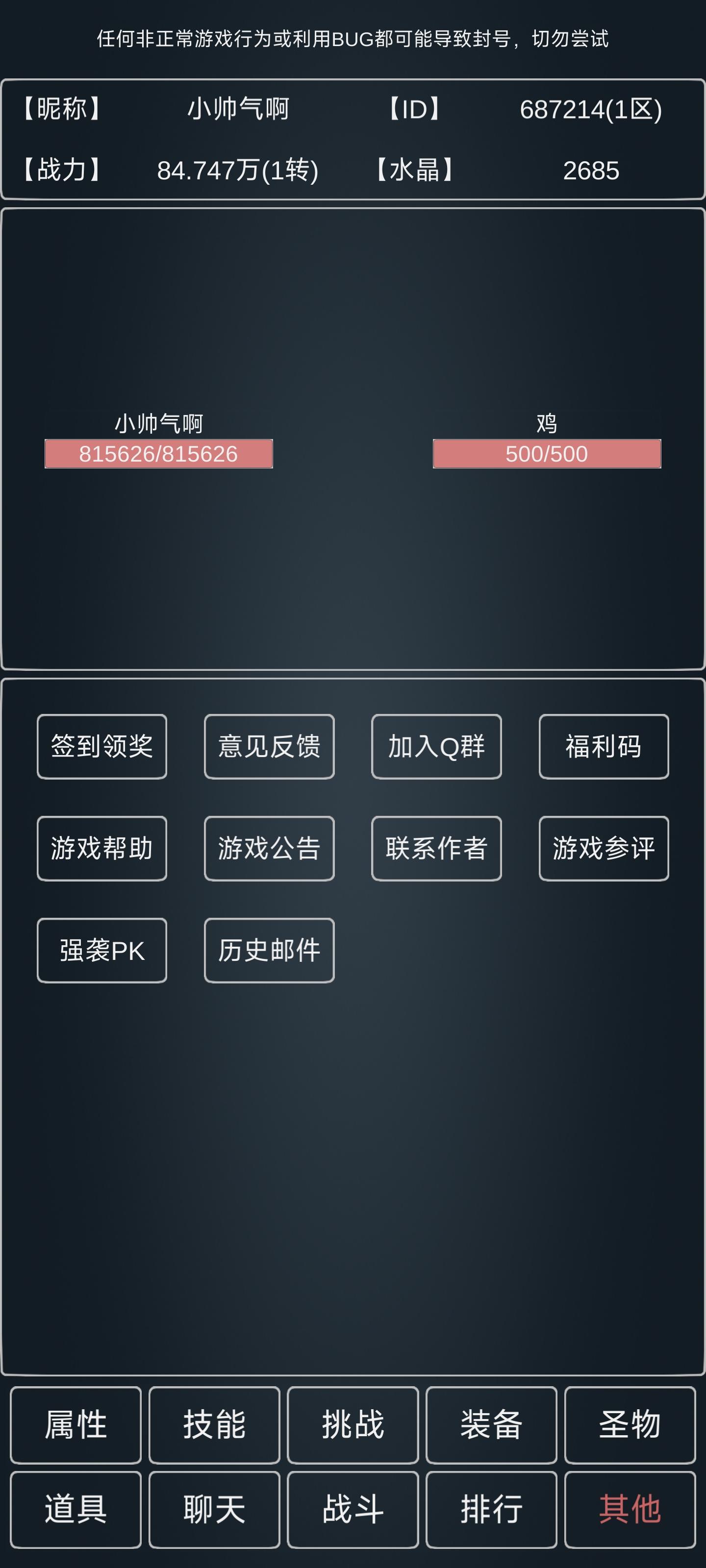Tap the 加入Q群 button
This screenshot has width=706, height=1568.
tap(436, 746)
